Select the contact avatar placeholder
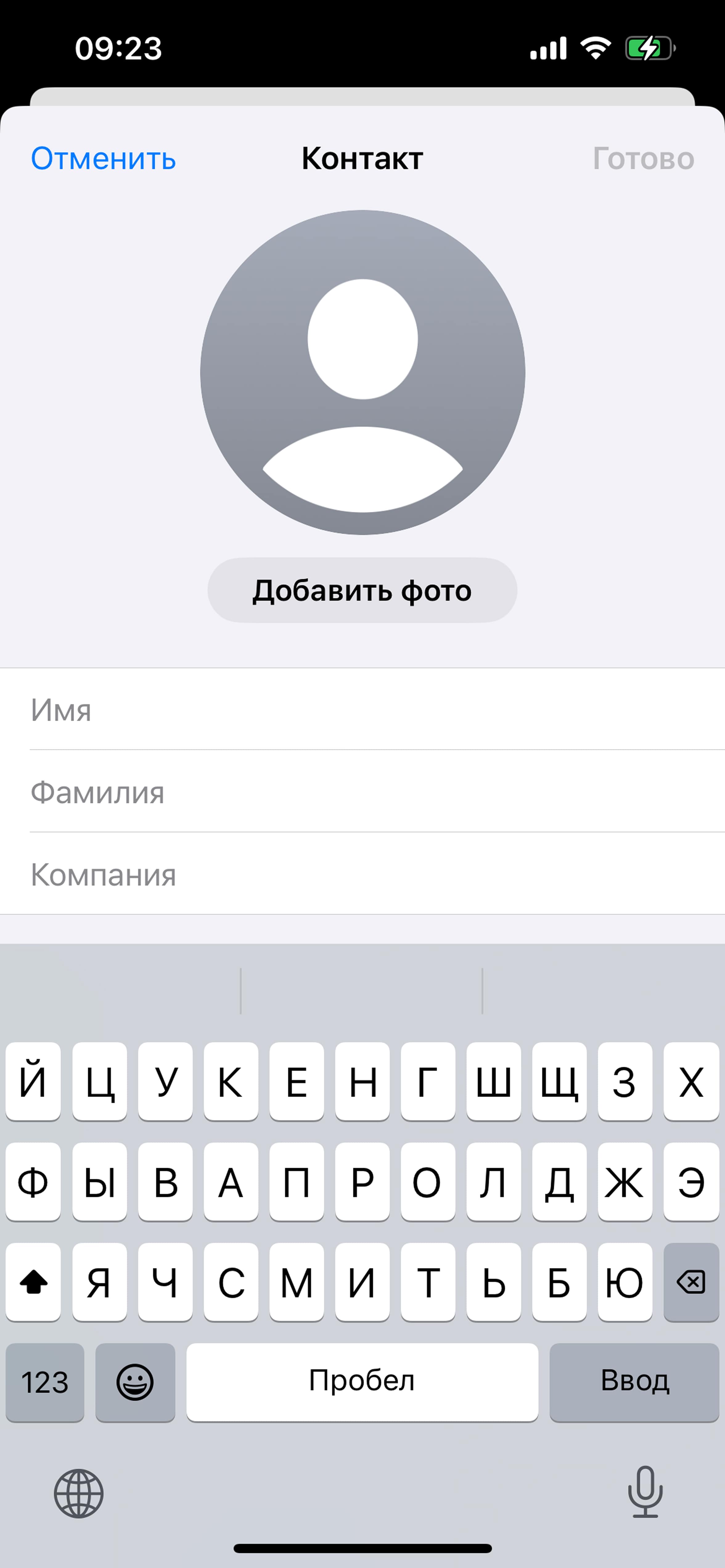The image size is (725, 1568). [362, 372]
